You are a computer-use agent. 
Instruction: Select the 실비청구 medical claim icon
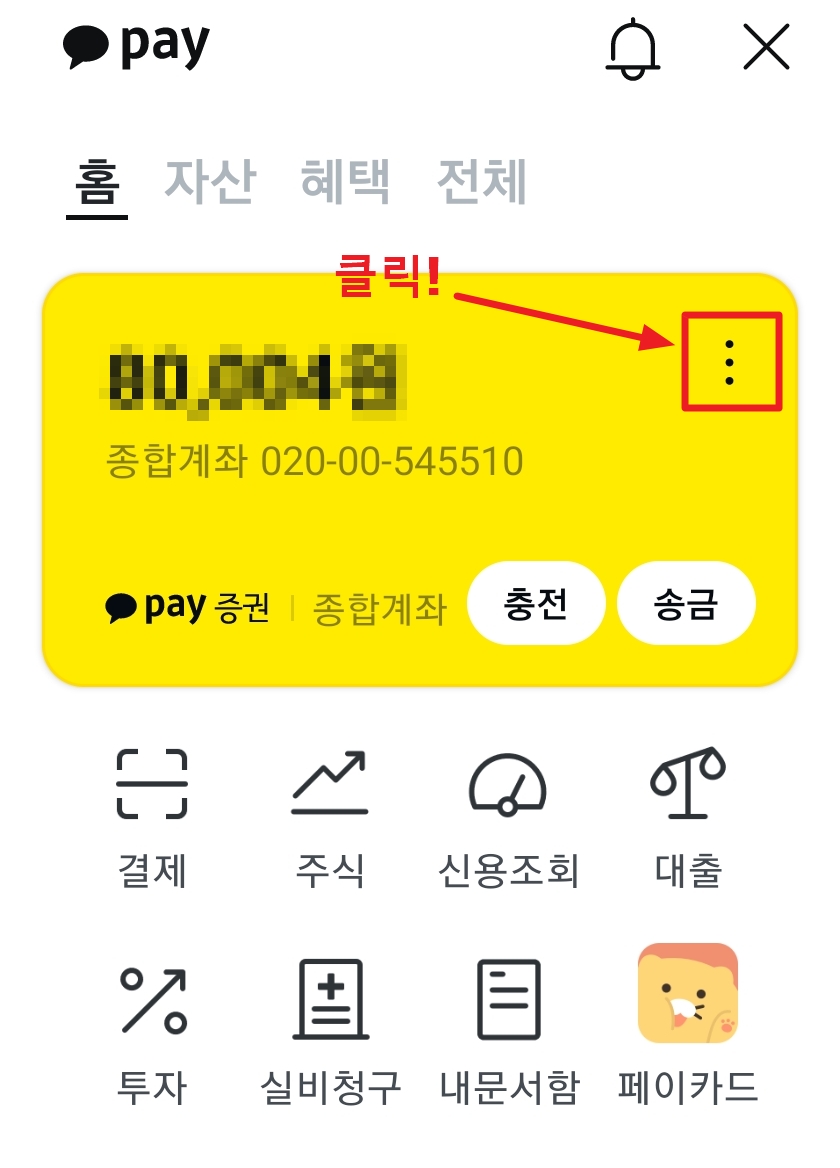coord(330,995)
